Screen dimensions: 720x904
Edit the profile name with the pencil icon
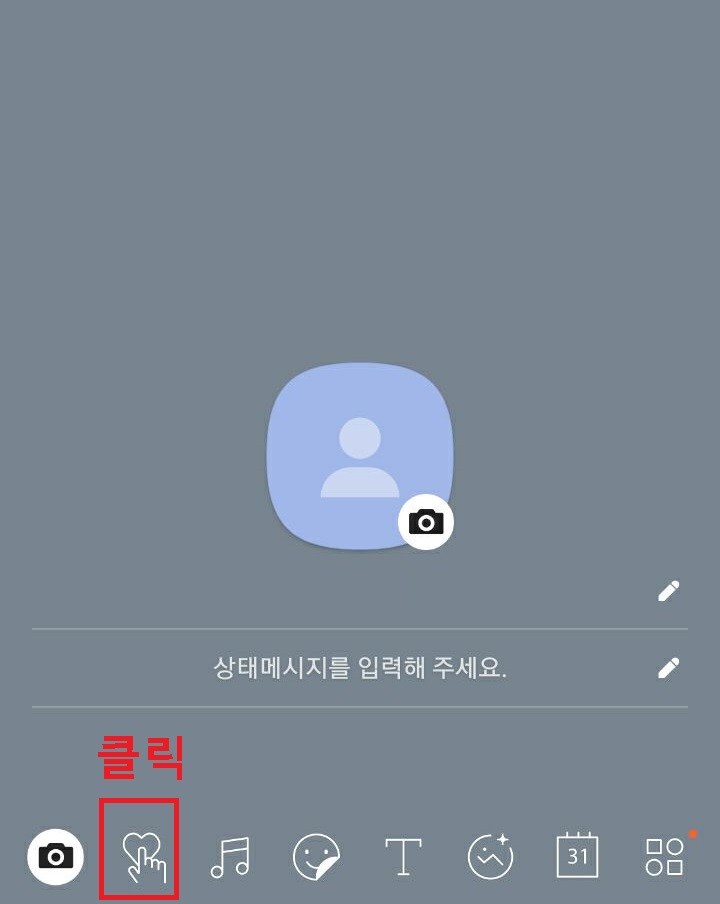coord(668,590)
